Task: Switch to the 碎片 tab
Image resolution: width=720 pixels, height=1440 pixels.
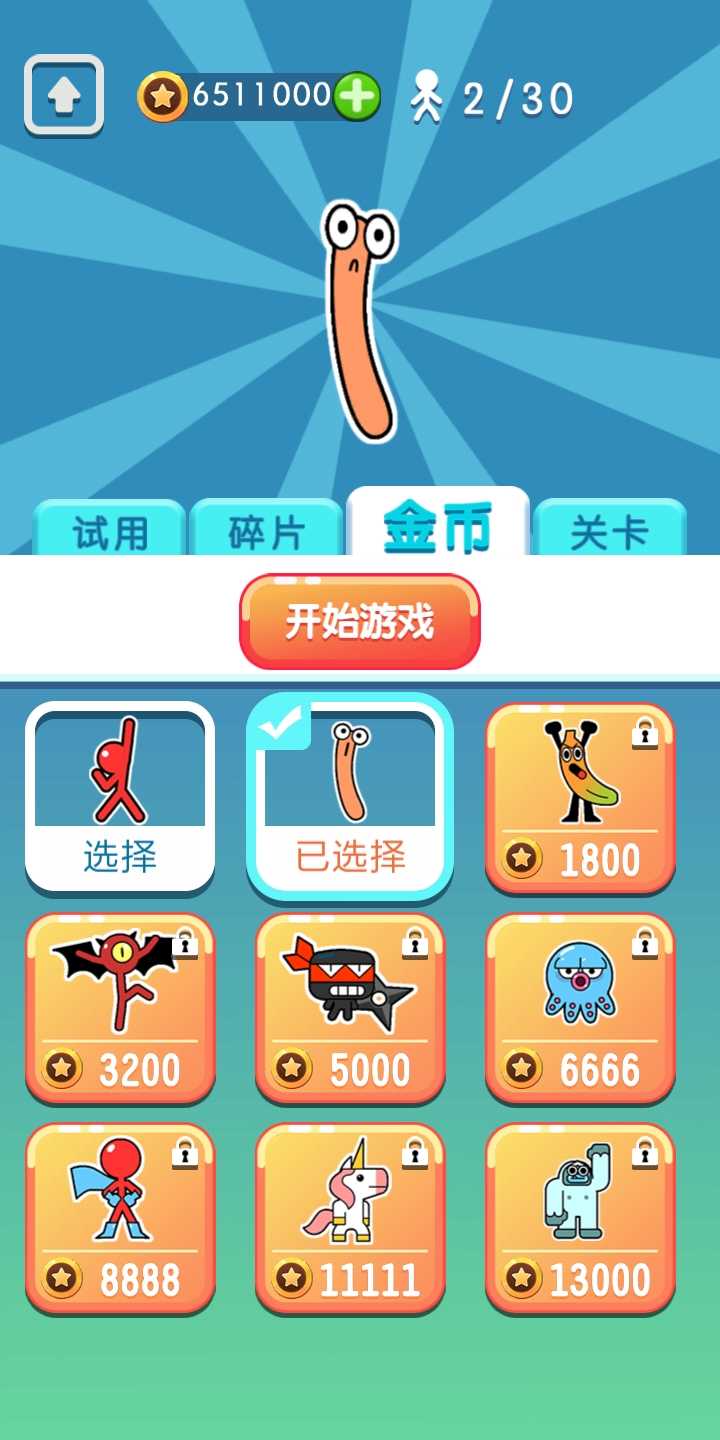Action: pos(266,528)
